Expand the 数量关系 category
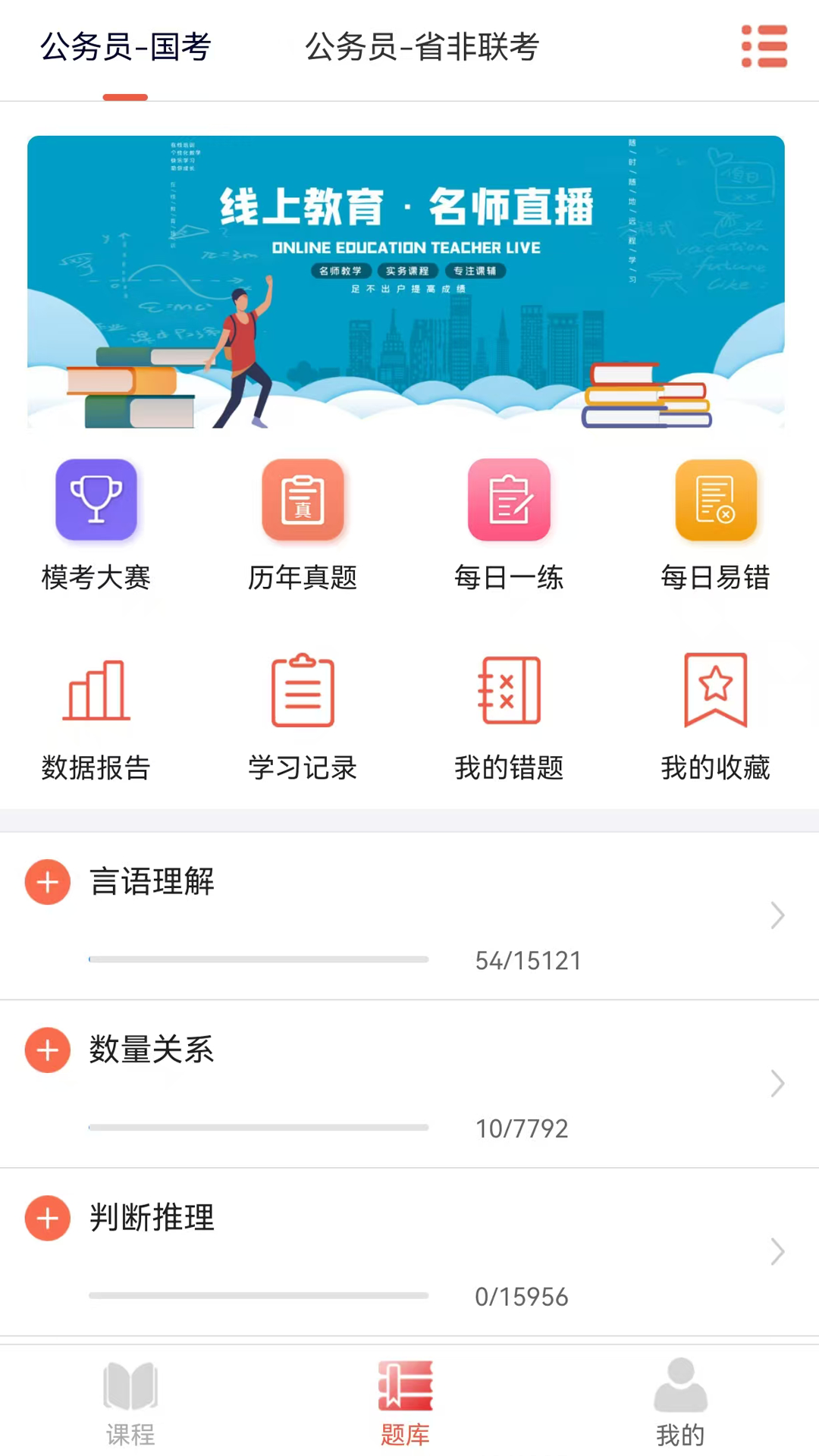Image resolution: width=819 pixels, height=1456 pixels. click(47, 1050)
